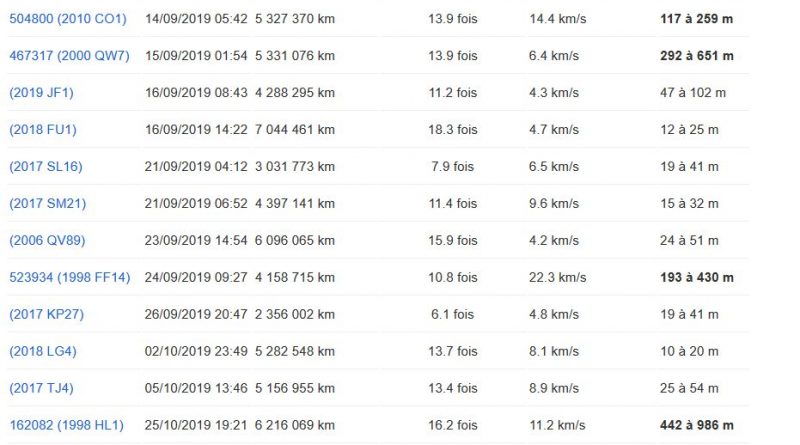This screenshot has height=445, width=800.
Task: Tap the (2019 JF1) asteroid link
Action: (x=41, y=93)
